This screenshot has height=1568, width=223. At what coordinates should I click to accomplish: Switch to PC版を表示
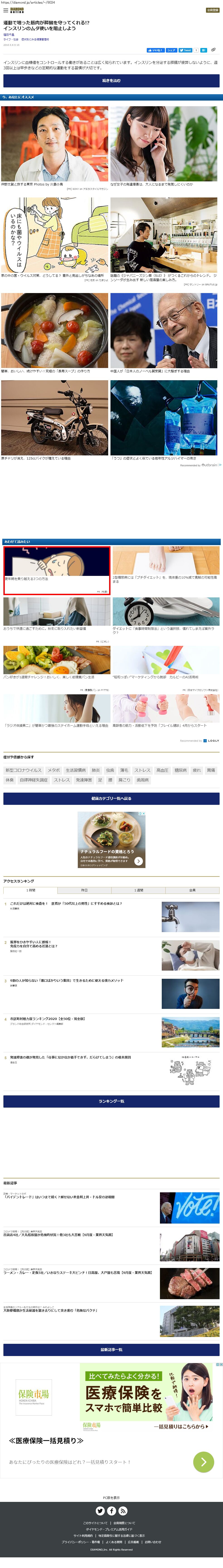click(x=112, y=1497)
